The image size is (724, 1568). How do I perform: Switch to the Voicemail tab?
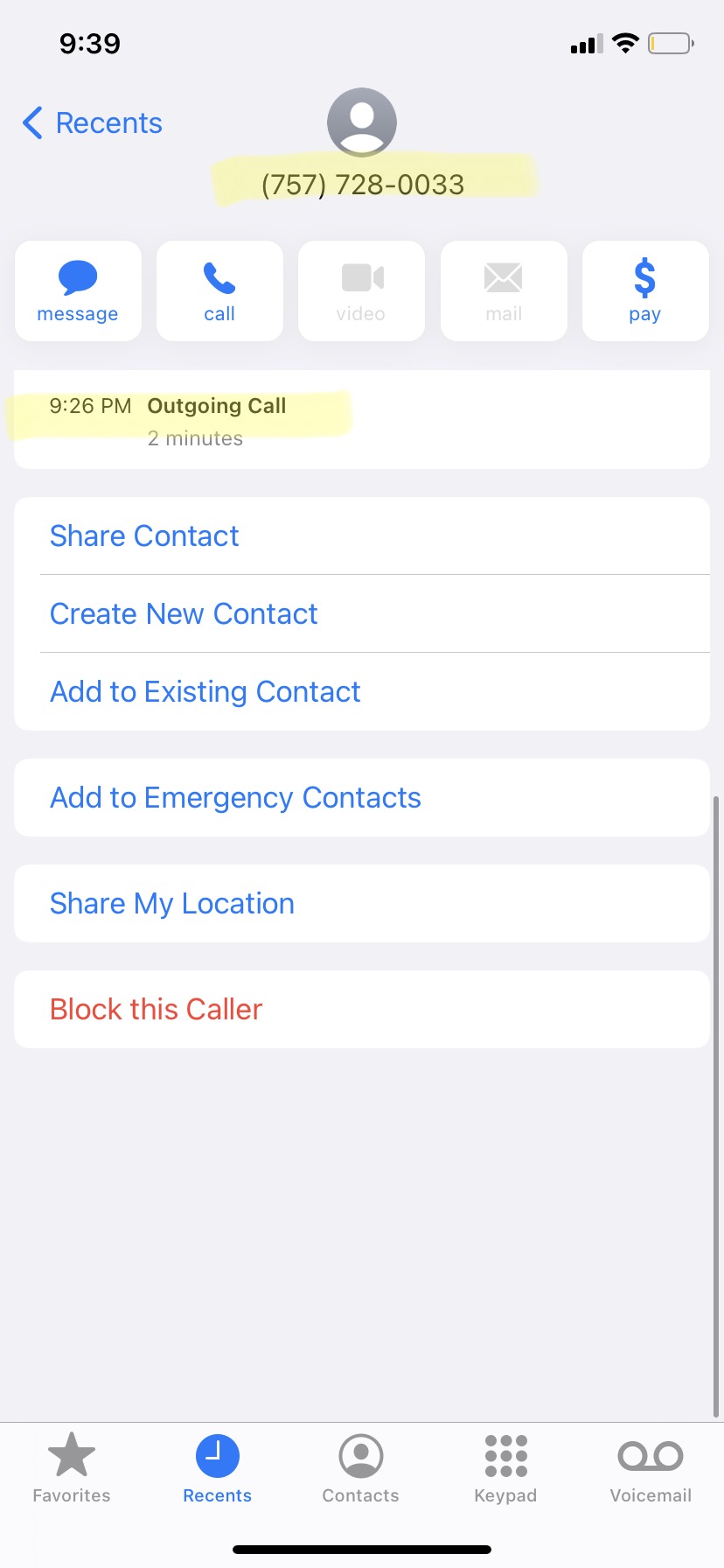pyautogui.click(x=651, y=1468)
